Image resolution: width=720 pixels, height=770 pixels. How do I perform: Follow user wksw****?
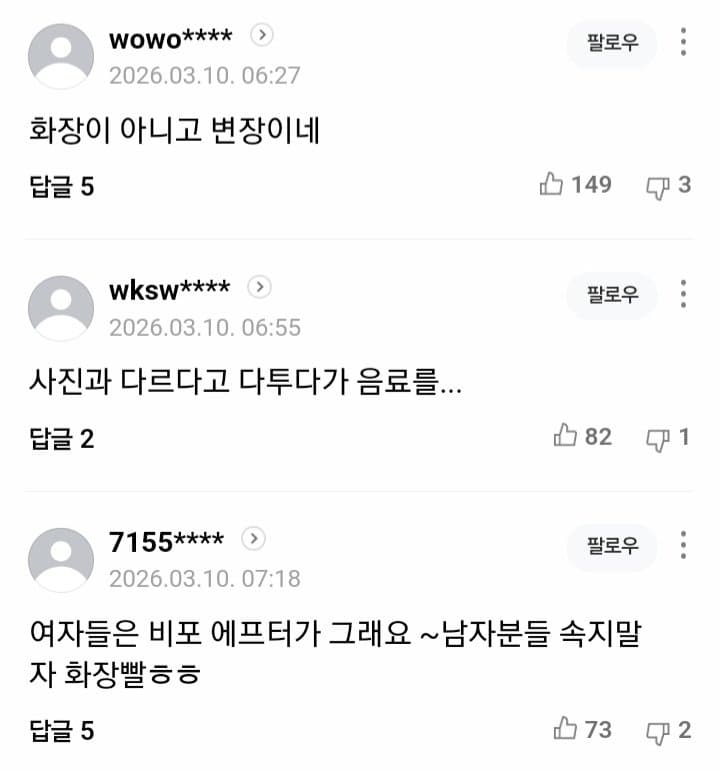[612, 295]
